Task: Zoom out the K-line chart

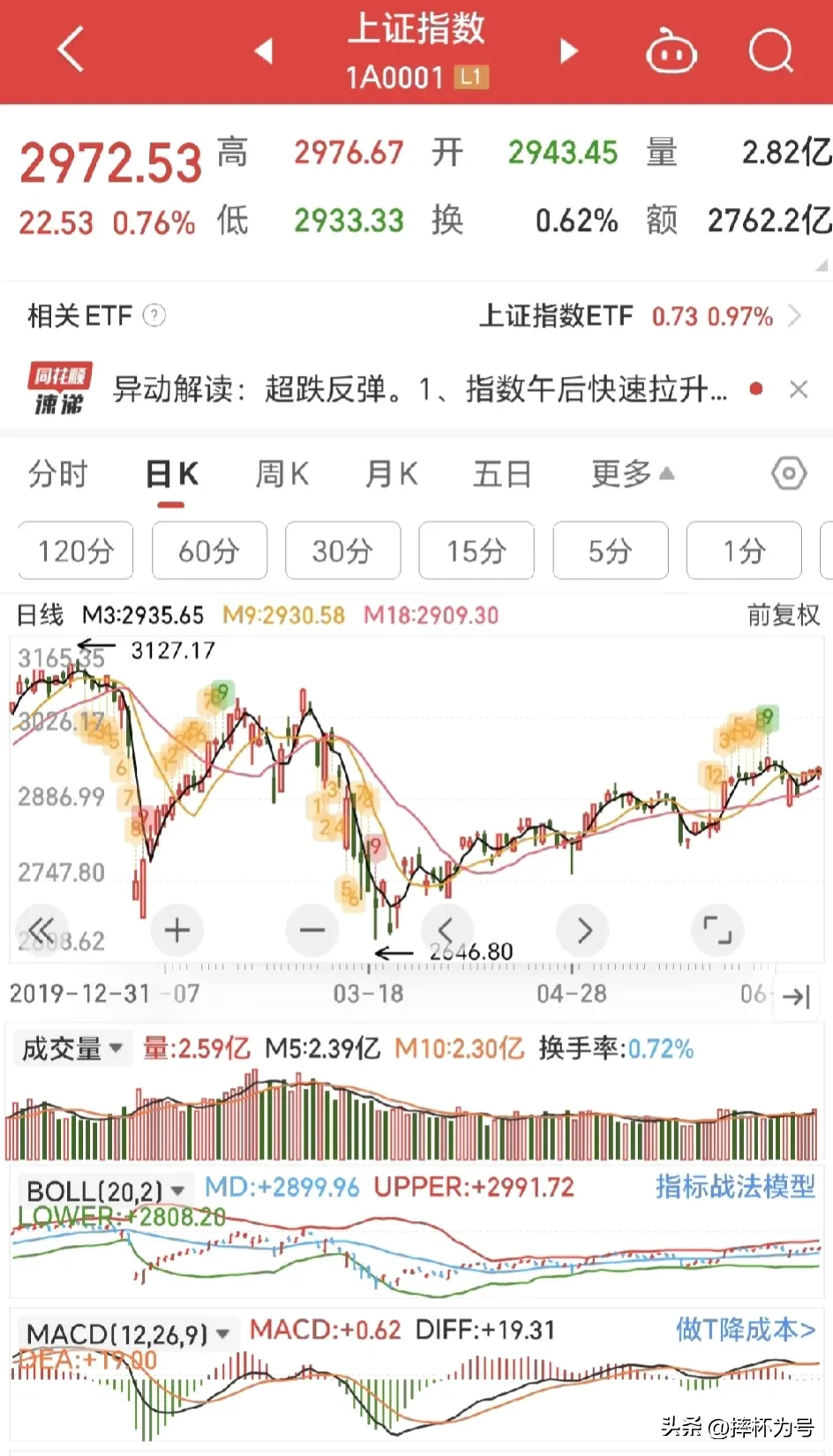Action: pyautogui.click(x=312, y=930)
